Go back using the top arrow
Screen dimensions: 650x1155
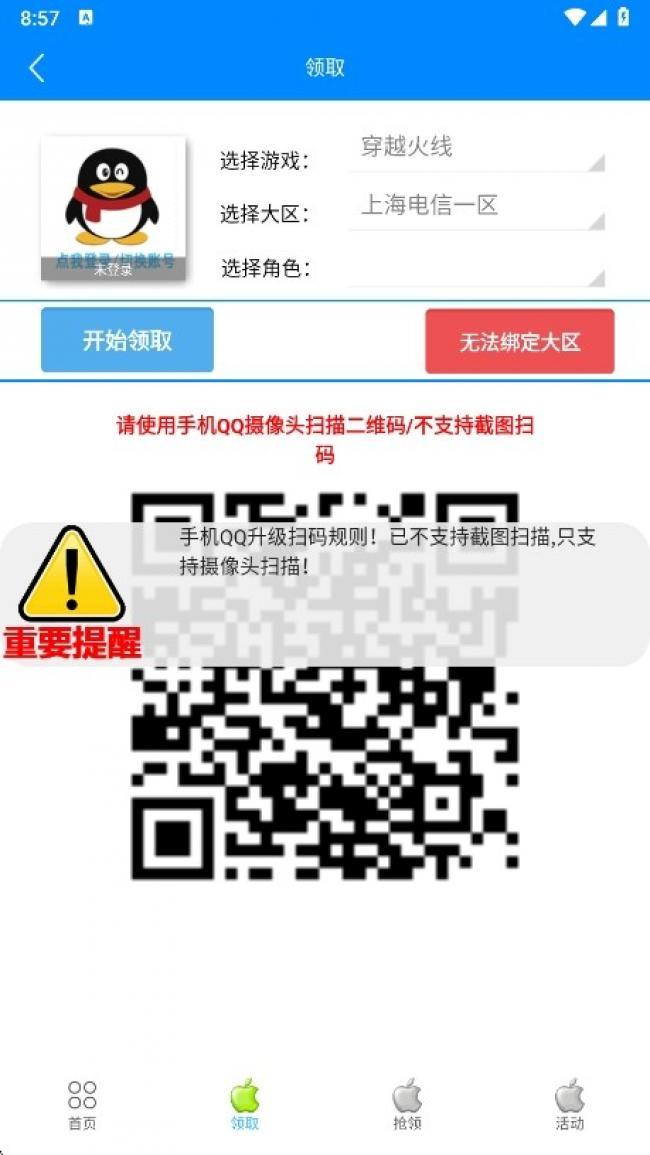pyautogui.click(x=37, y=68)
